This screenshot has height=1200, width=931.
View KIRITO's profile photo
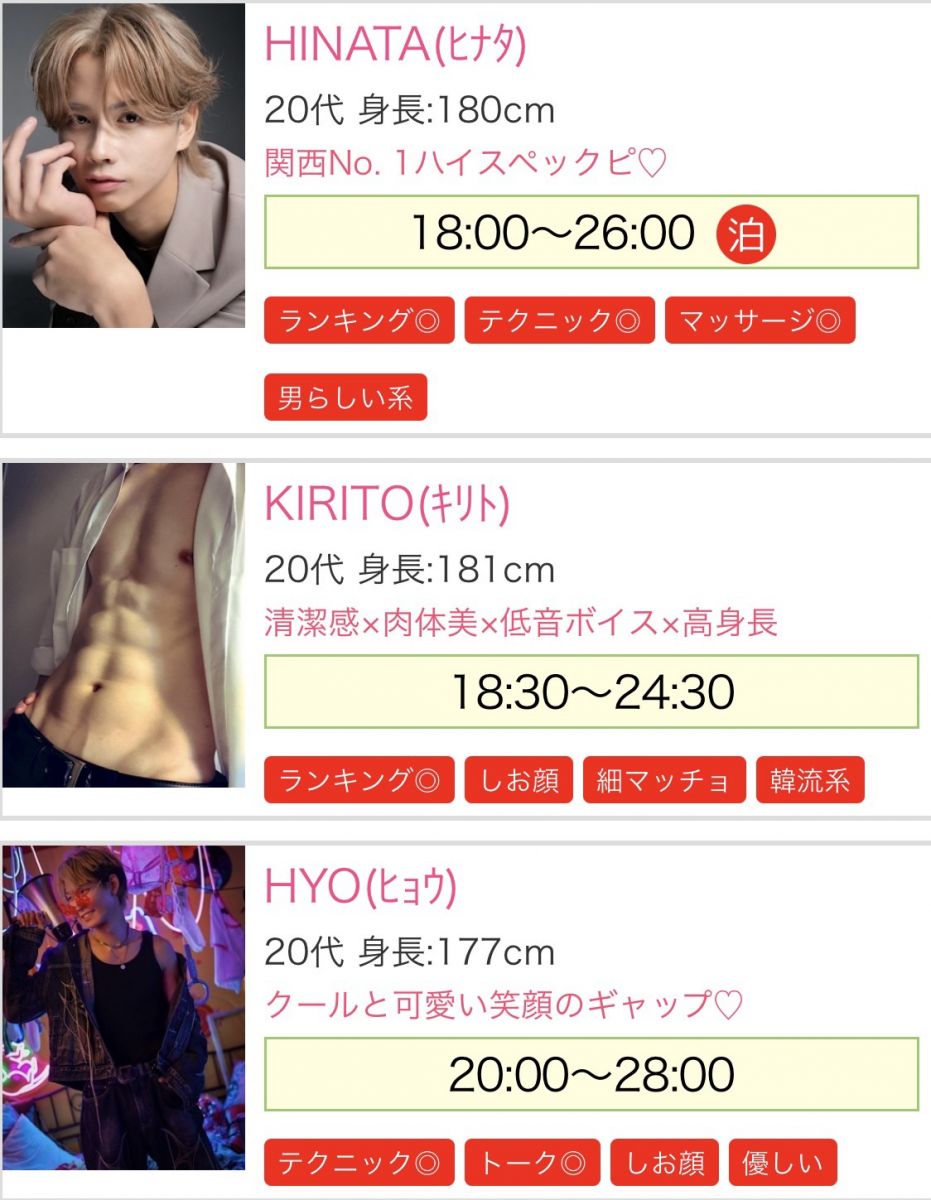pos(124,625)
